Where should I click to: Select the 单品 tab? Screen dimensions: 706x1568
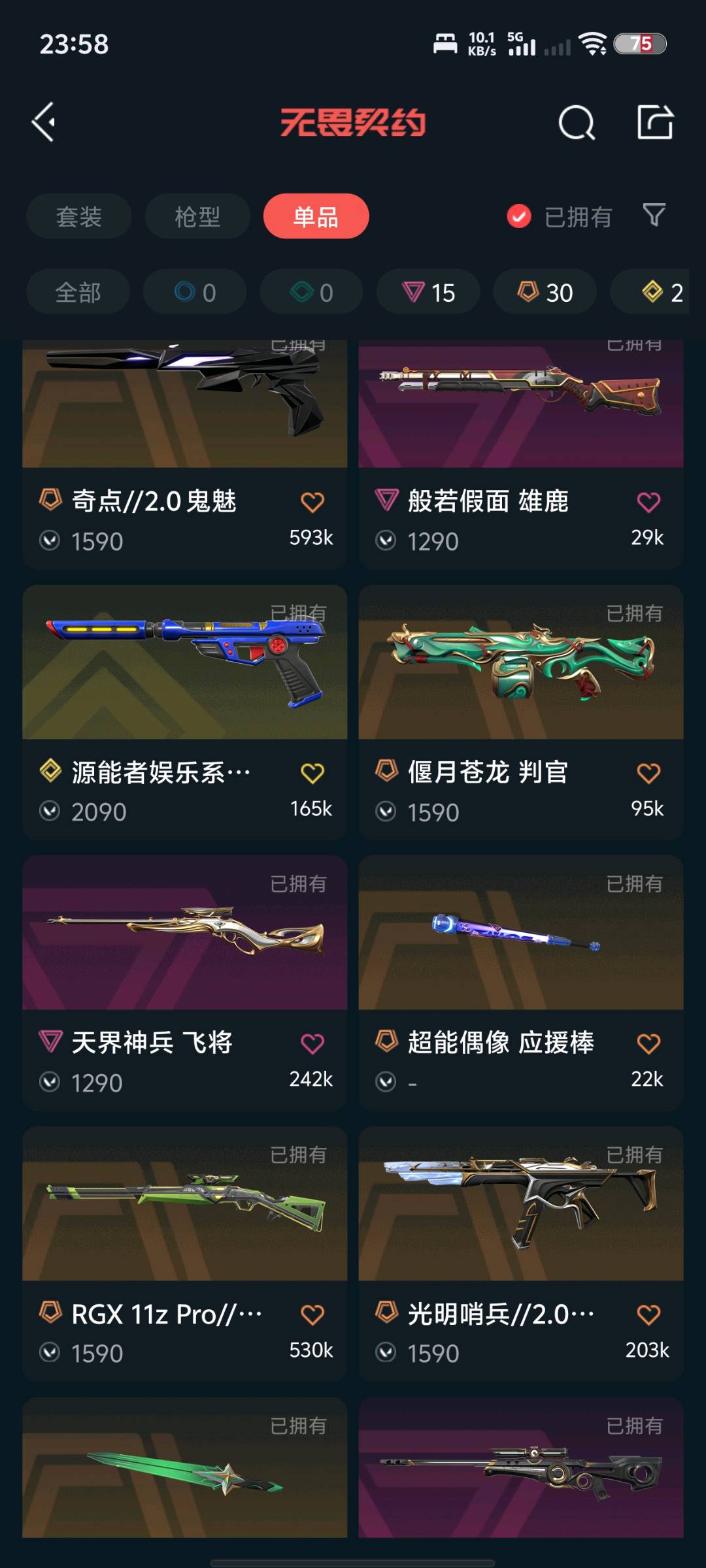coord(316,216)
